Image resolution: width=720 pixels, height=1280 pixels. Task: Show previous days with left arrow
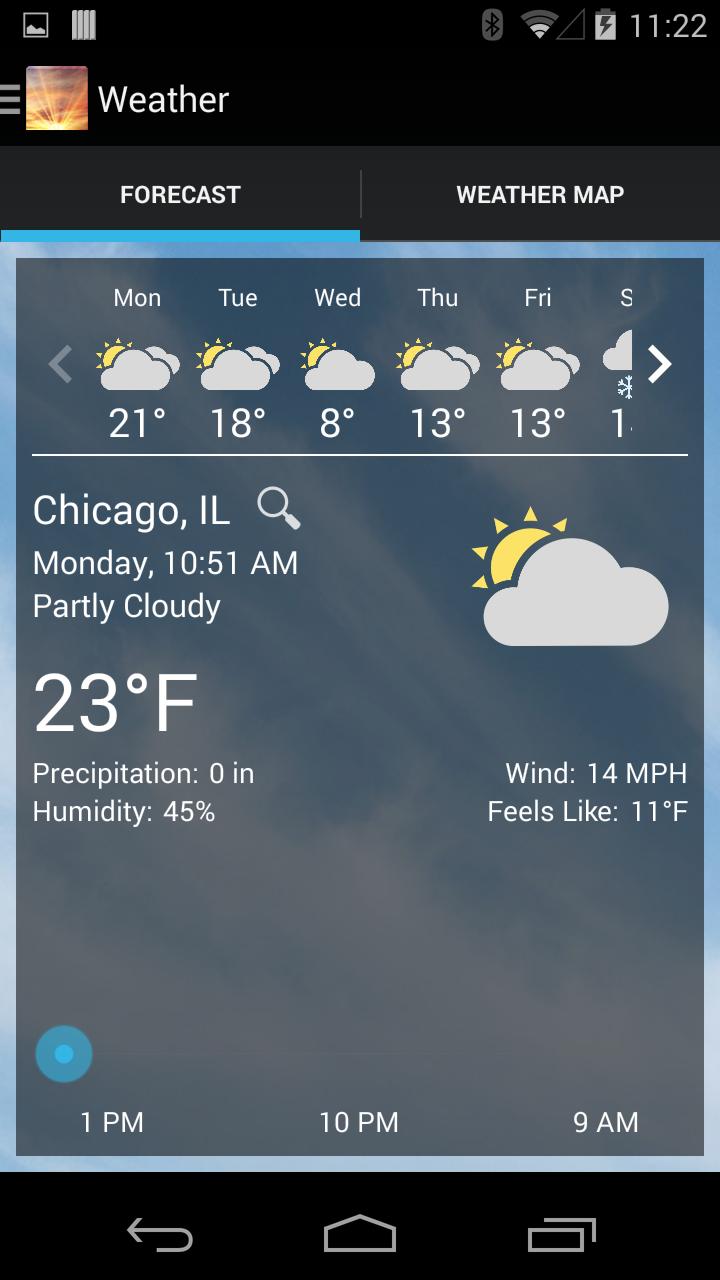[61, 365]
